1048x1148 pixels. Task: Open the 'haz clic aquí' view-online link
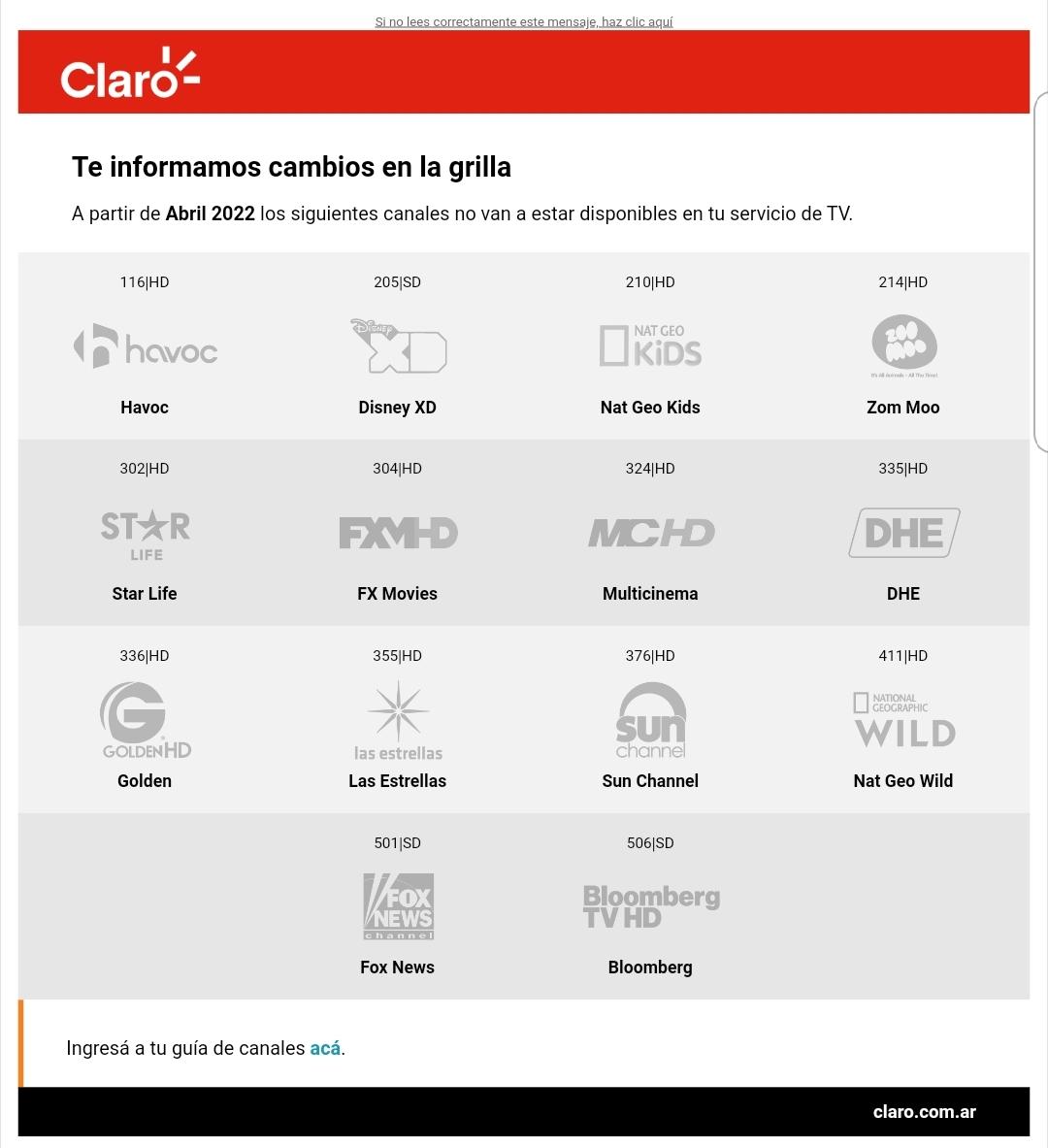tap(637, 21)
